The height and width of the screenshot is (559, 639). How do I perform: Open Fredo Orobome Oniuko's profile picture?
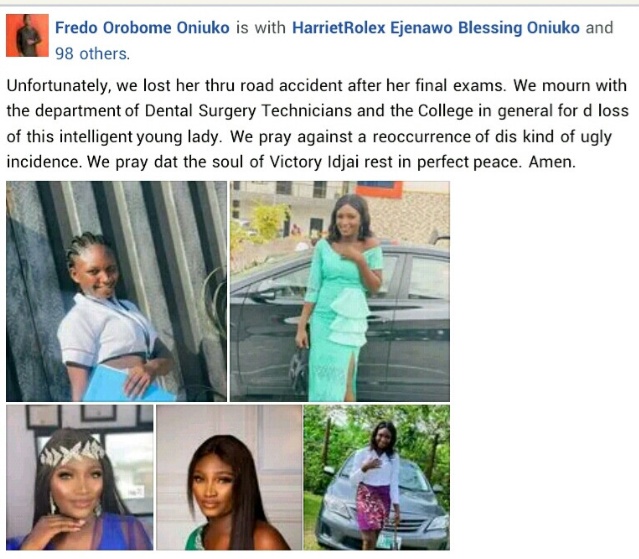tap(29, 37)
